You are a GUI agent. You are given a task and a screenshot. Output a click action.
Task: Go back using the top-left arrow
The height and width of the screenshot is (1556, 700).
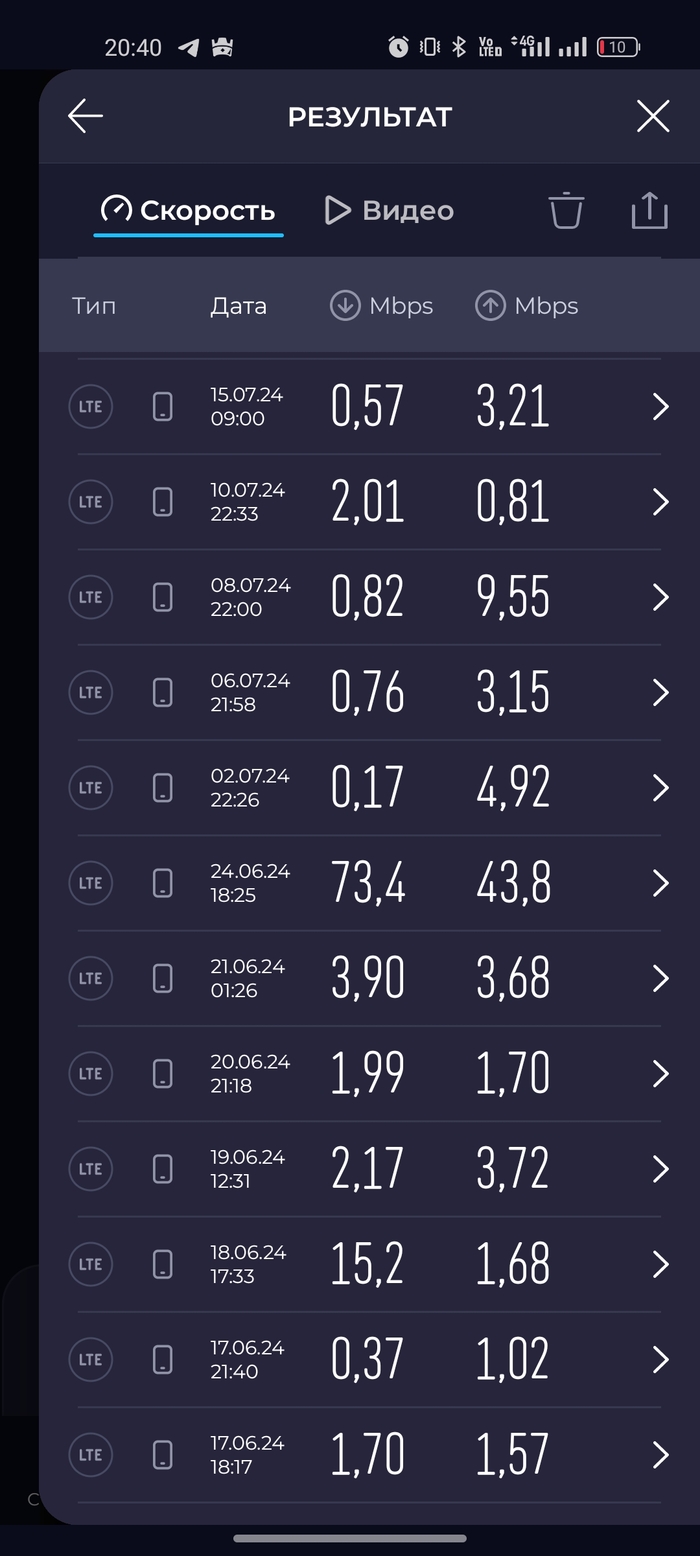pos(85,117)
